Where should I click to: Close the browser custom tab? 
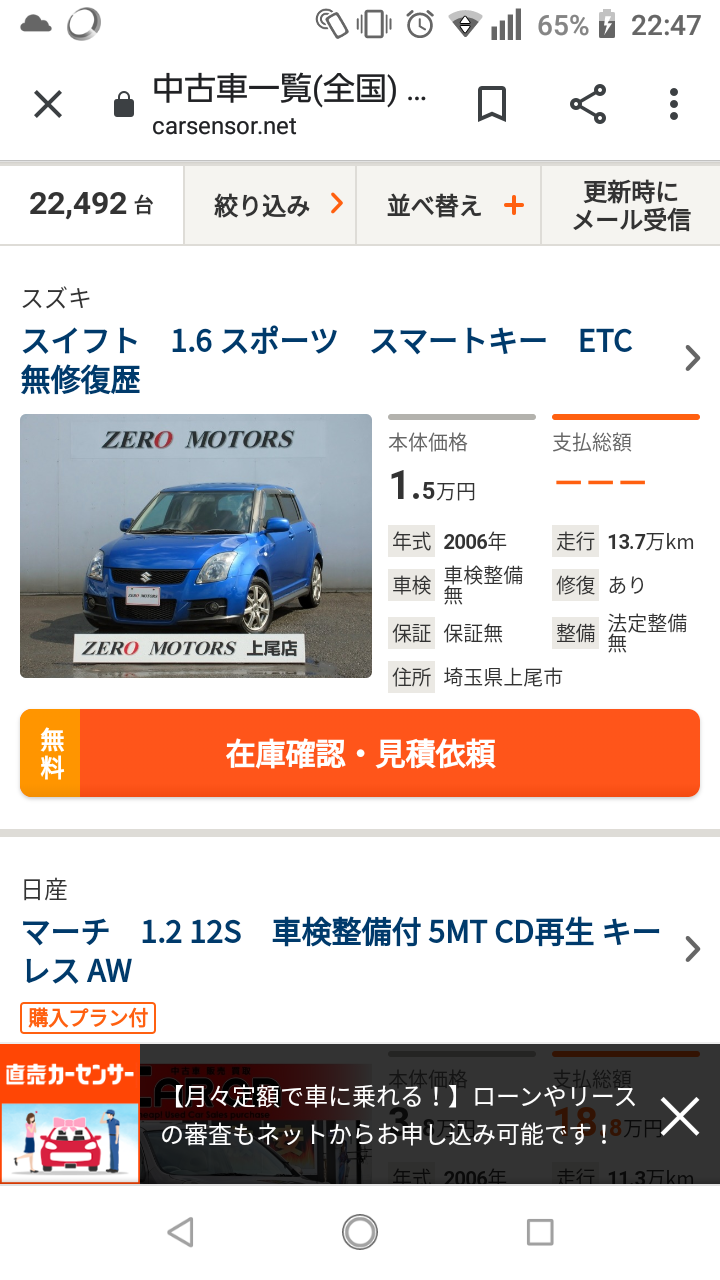(48, 104)
